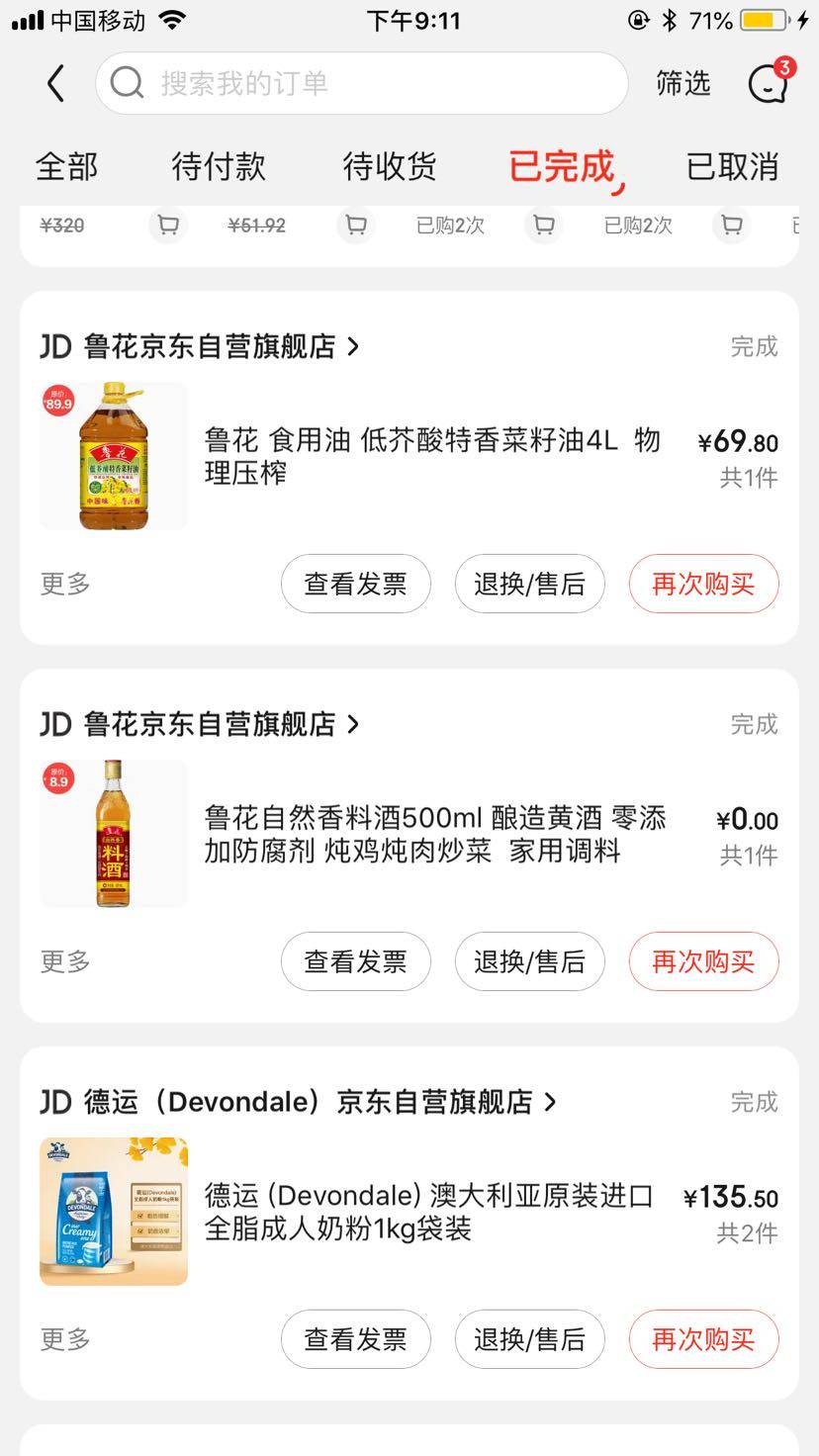
Task: Switch to the 全部 tab
Action: 66,167
